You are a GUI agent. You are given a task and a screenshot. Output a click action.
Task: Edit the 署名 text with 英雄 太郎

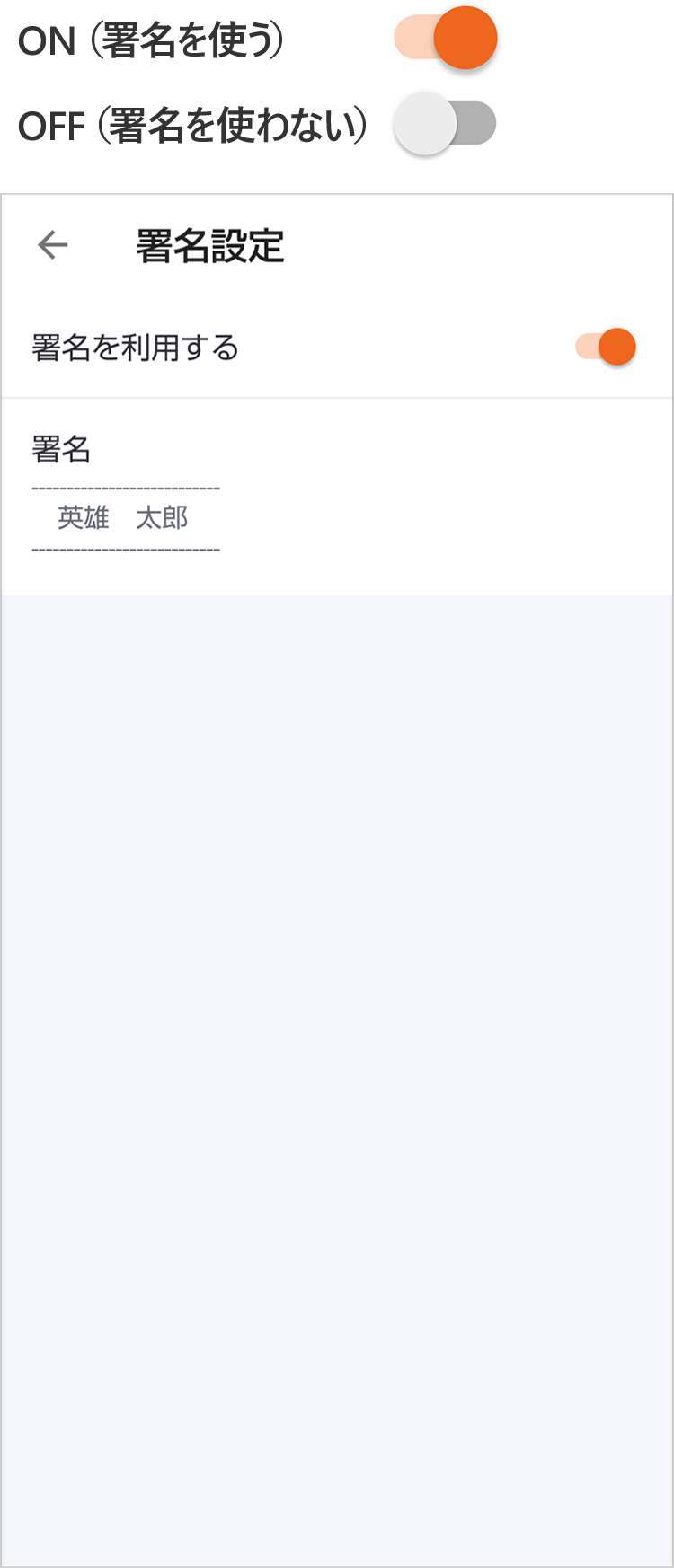(x=124, y=518)
